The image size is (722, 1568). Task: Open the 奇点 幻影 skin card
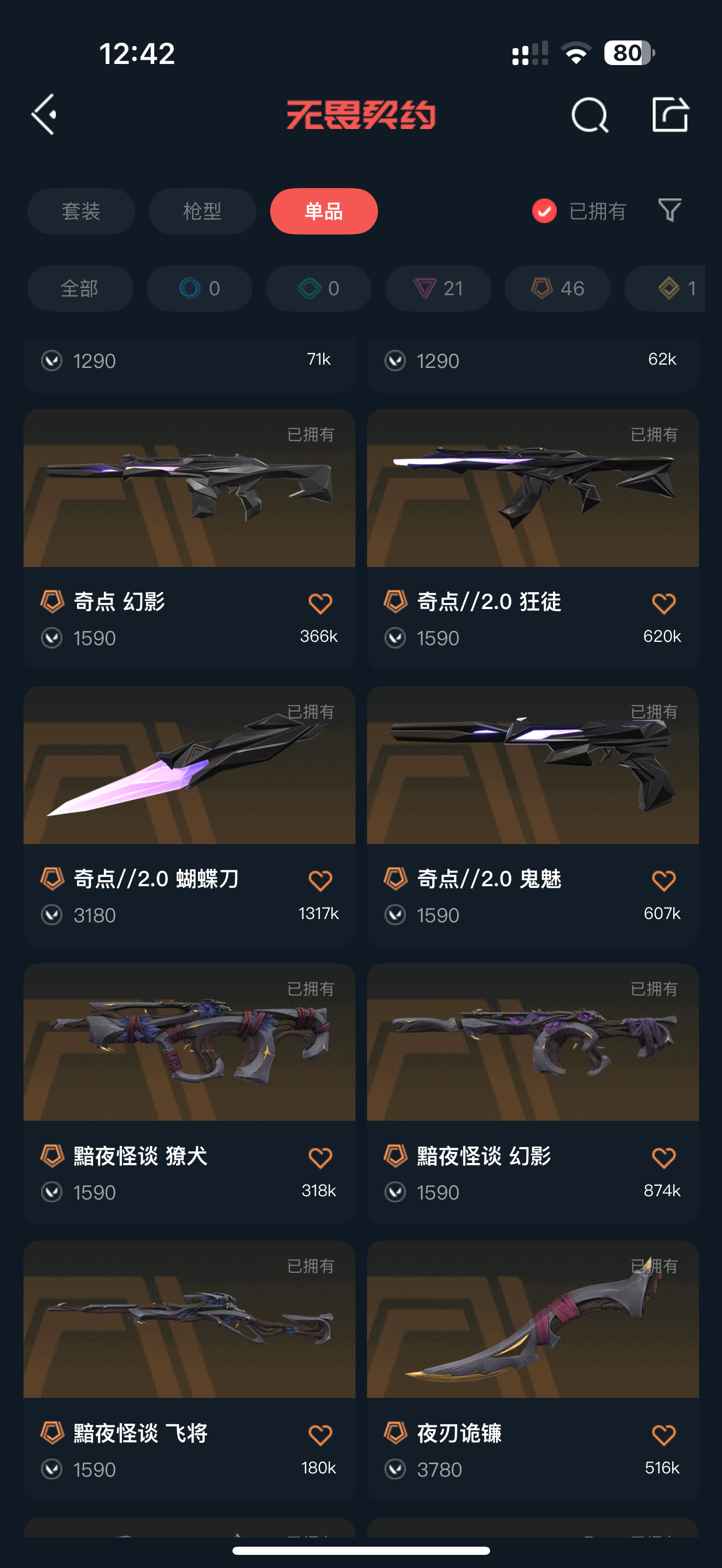[189, 539]
